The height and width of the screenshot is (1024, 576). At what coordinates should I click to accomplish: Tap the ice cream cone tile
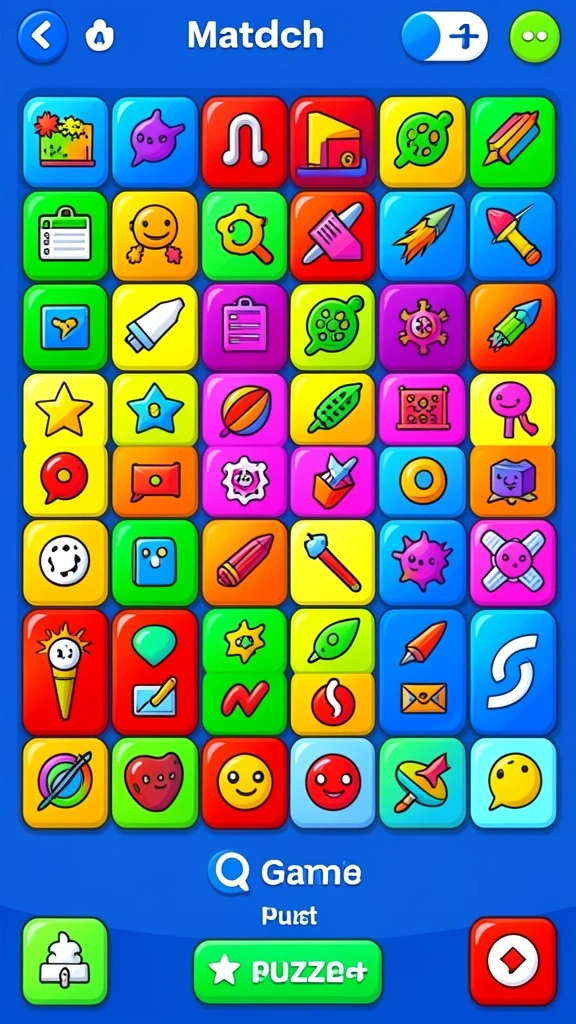65,673
